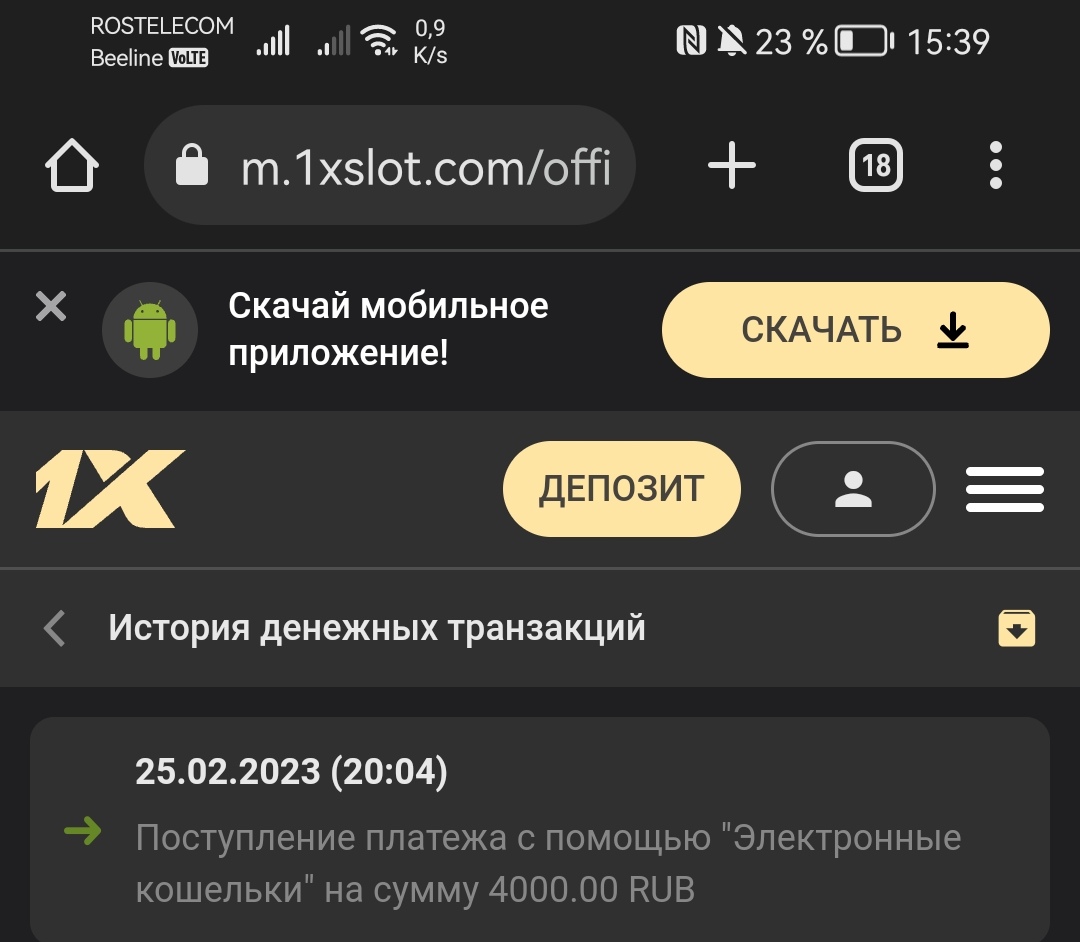Go to the browser home page
Screen dimensions: 1080x942
72,165
